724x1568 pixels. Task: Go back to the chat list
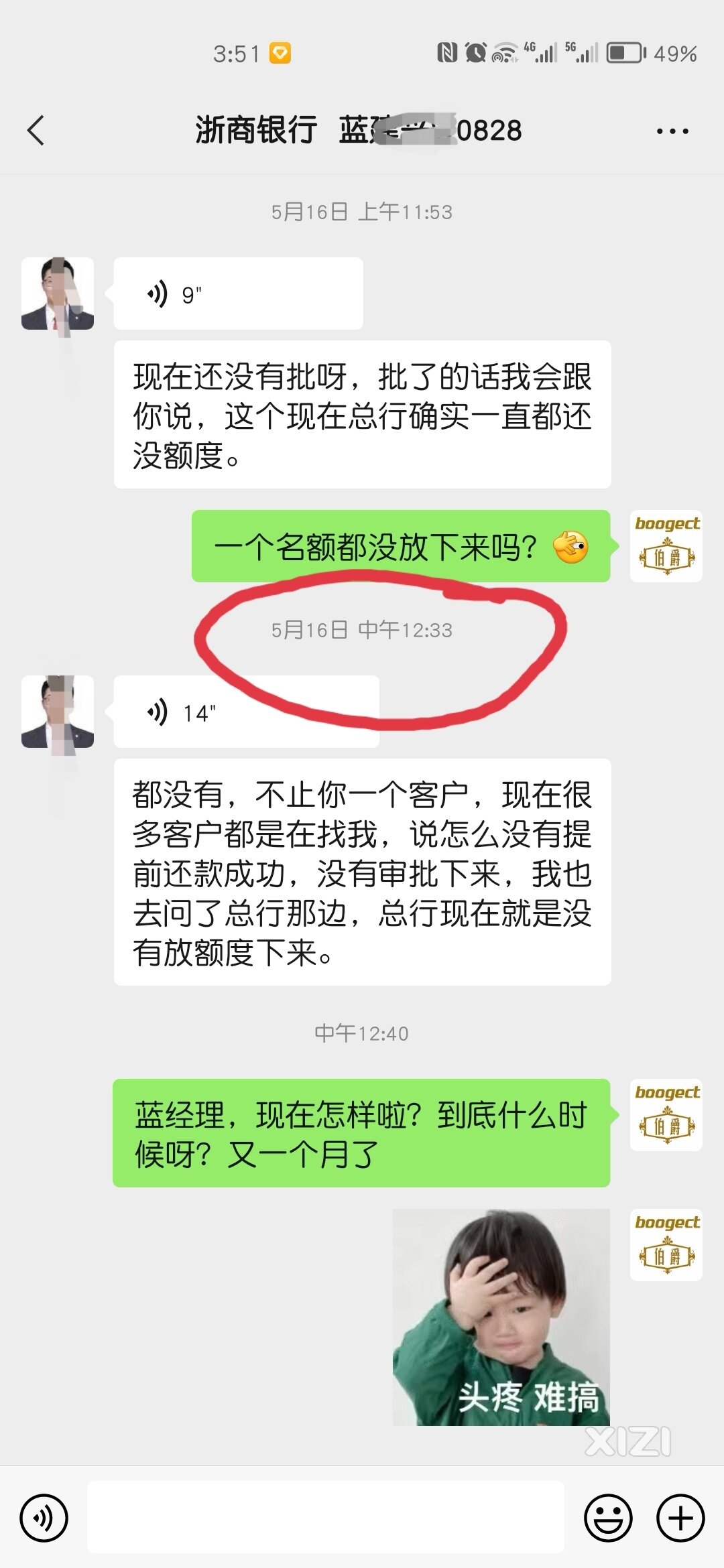pyautogui.click(x=36, y=130)
